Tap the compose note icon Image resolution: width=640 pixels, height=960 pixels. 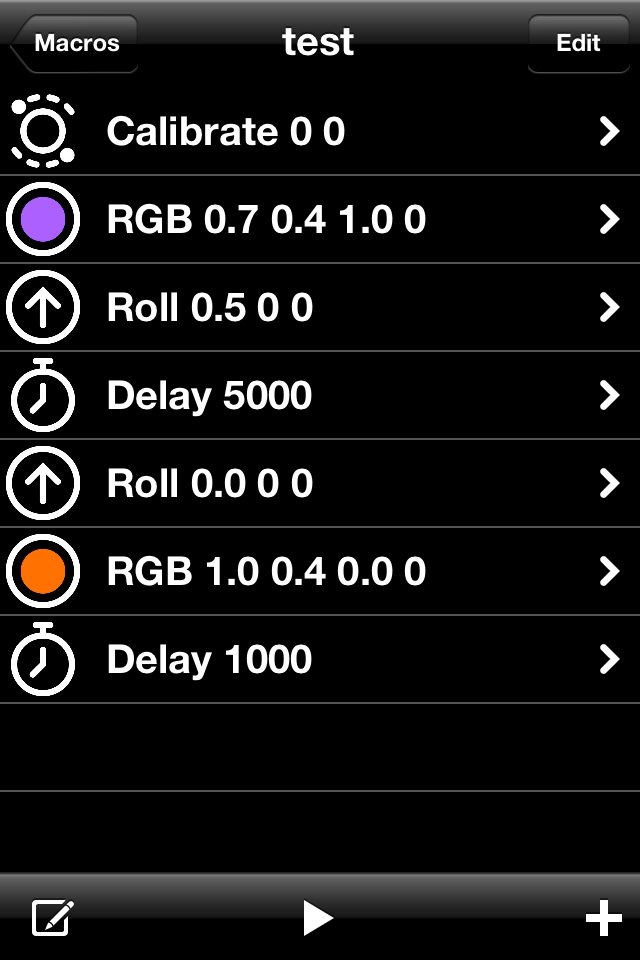(x=53, y=917)
